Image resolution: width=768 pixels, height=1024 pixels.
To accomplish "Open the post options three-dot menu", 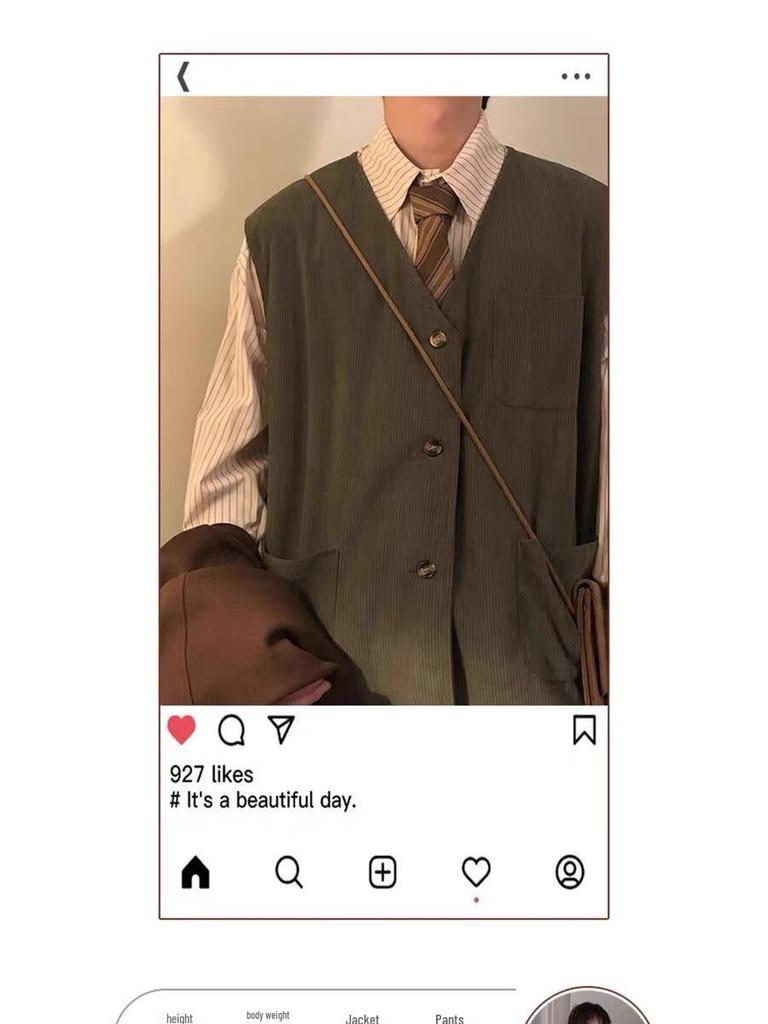I will click(577, 76).
